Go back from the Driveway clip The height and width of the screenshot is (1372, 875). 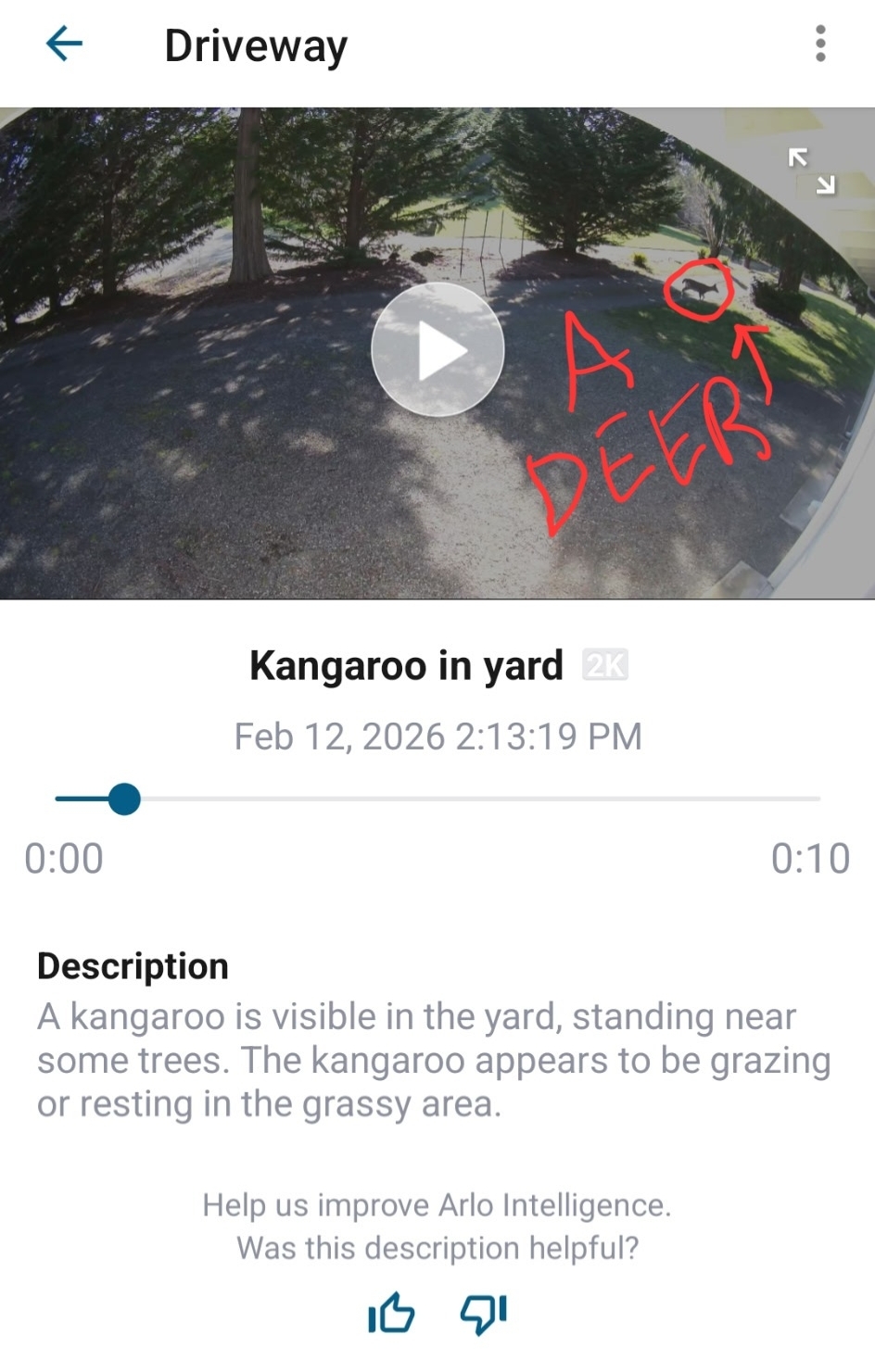pyautogui.click(x=64, y=44)
